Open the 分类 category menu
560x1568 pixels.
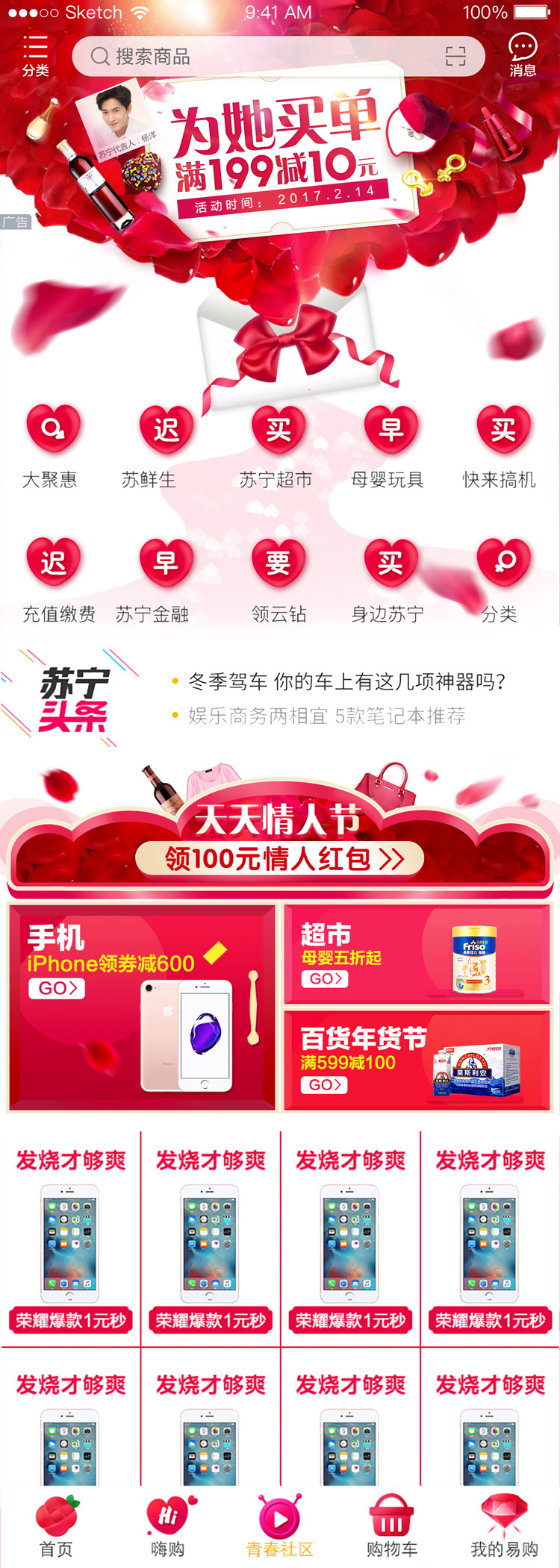[35, 56]
